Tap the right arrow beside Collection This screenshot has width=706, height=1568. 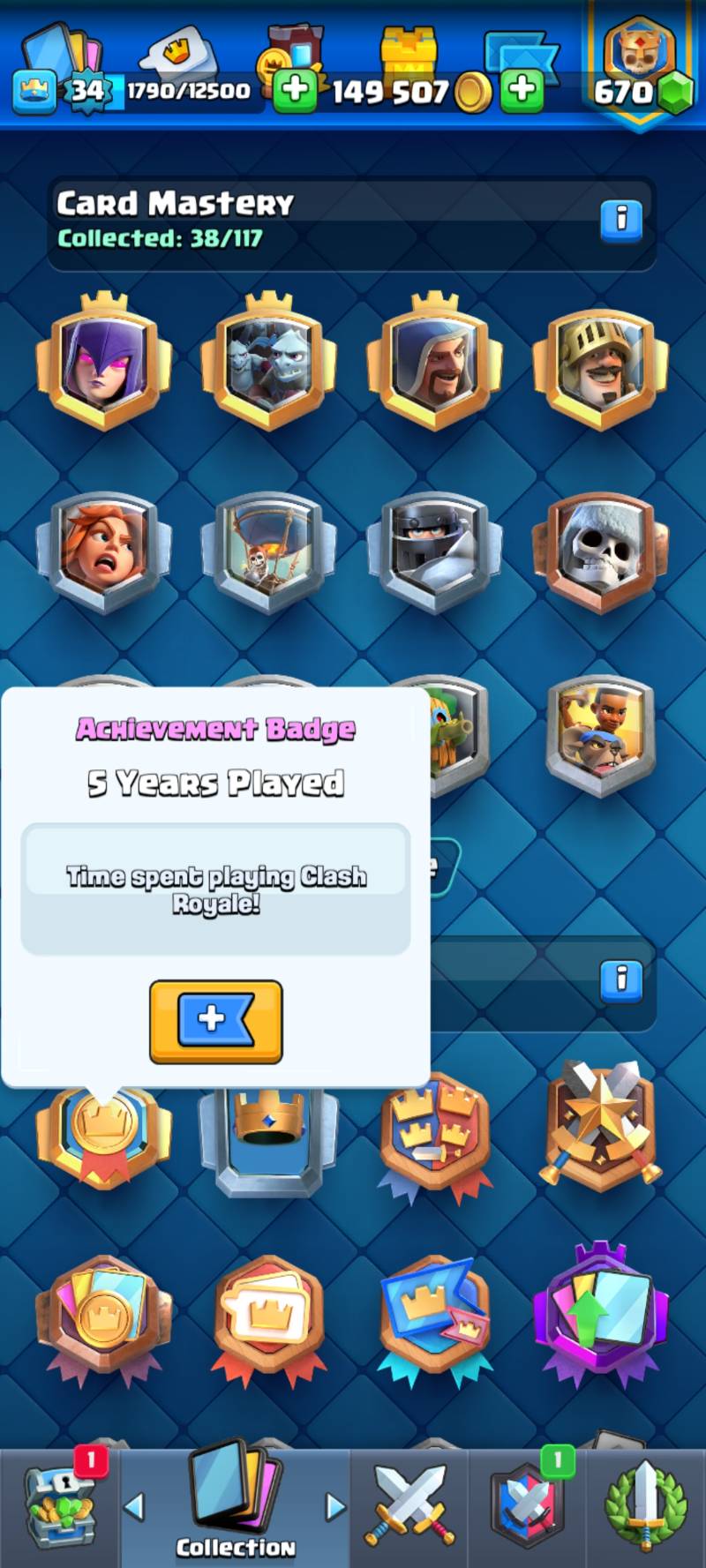(x=335, y=1506)
